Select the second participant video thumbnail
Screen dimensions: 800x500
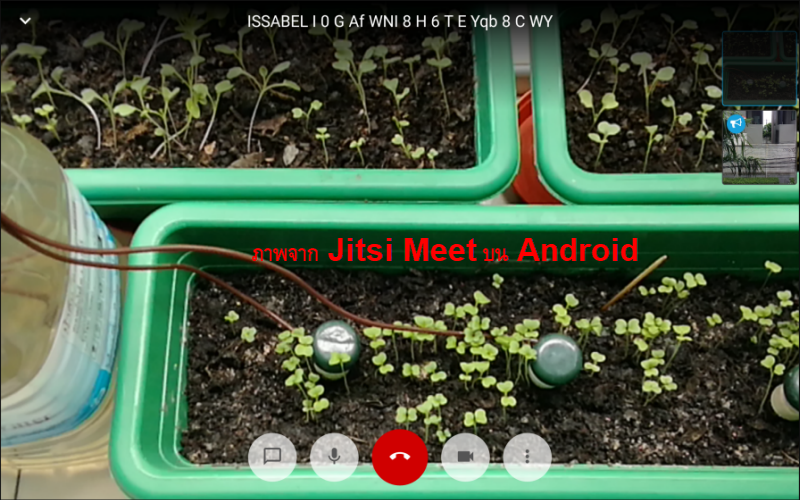[x=759, y=147]
